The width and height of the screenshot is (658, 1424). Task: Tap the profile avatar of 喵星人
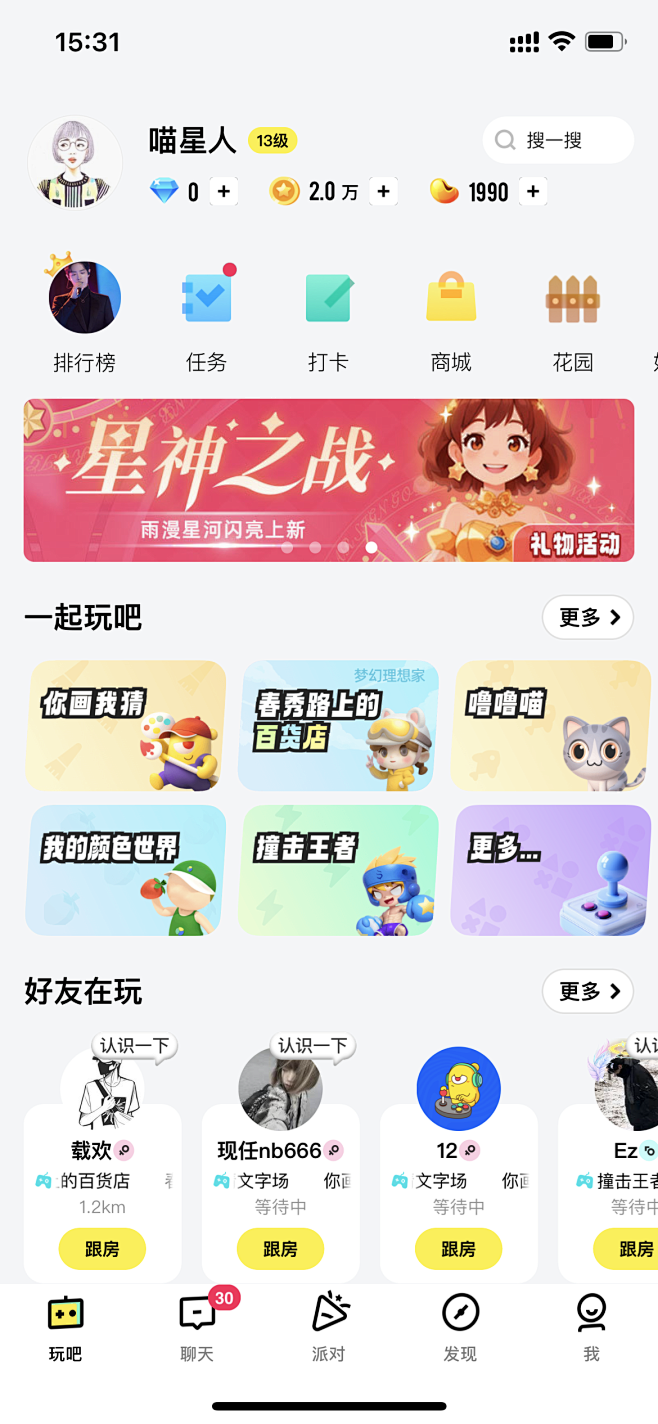click(x=75, y=163)
